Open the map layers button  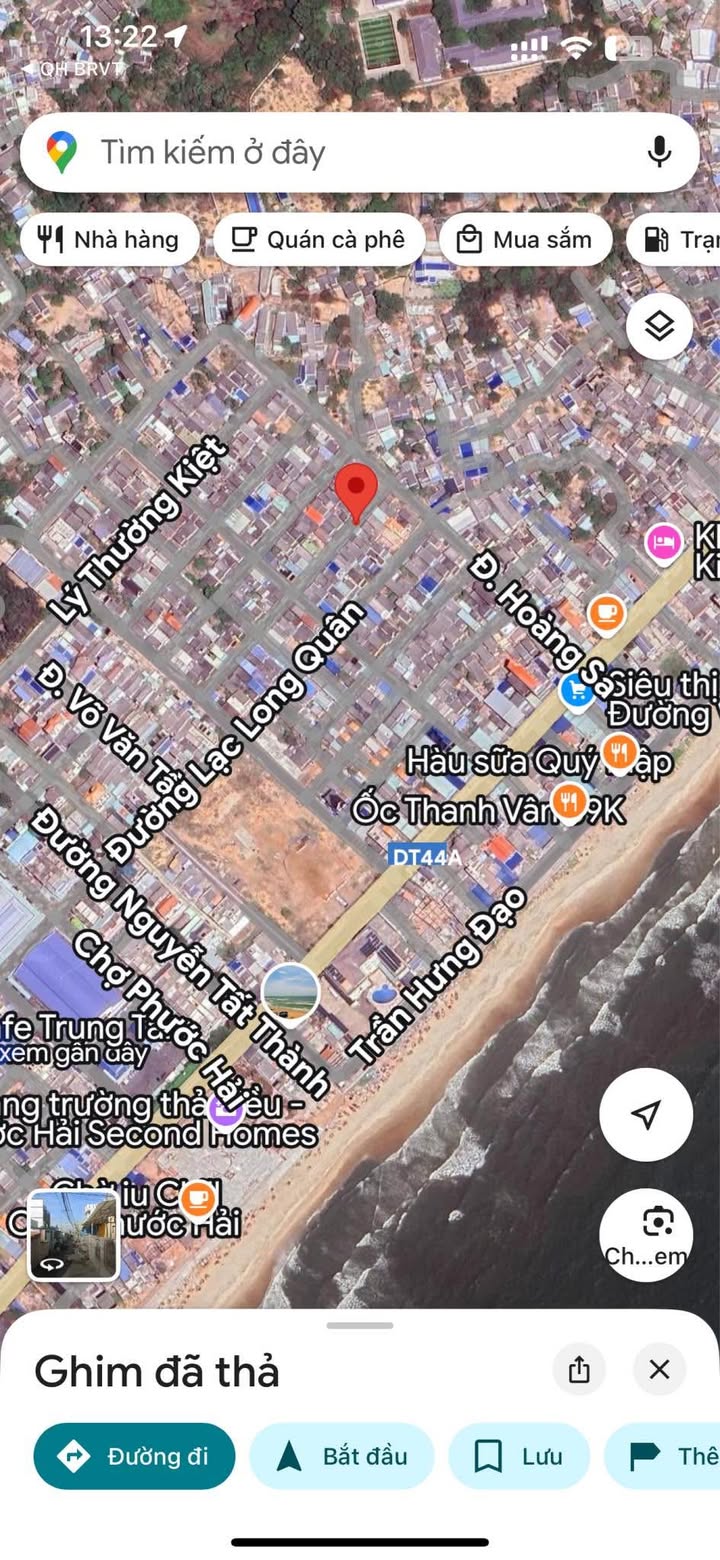pyautogui.click(x=659, y=326)
